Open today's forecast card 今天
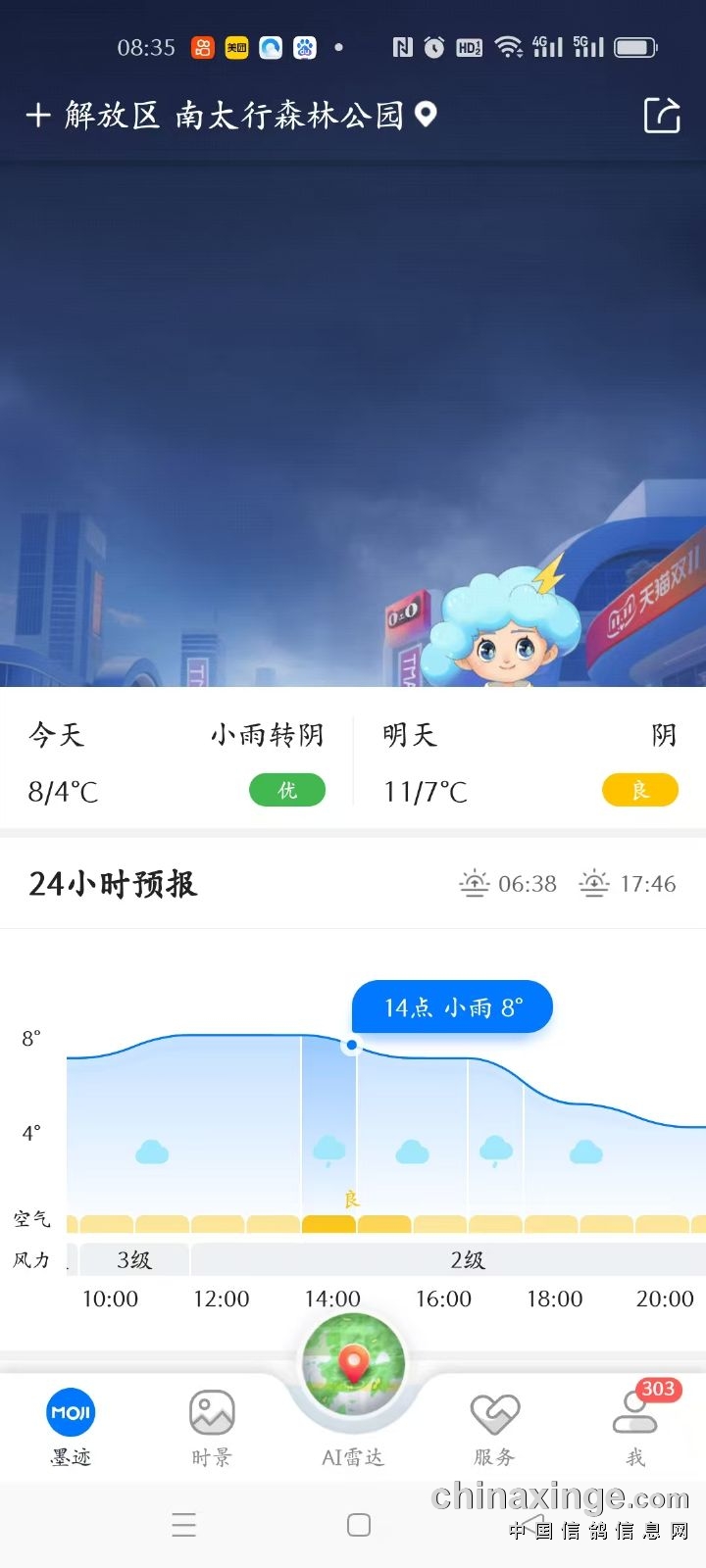706x1568 pixels. point(176,761)
